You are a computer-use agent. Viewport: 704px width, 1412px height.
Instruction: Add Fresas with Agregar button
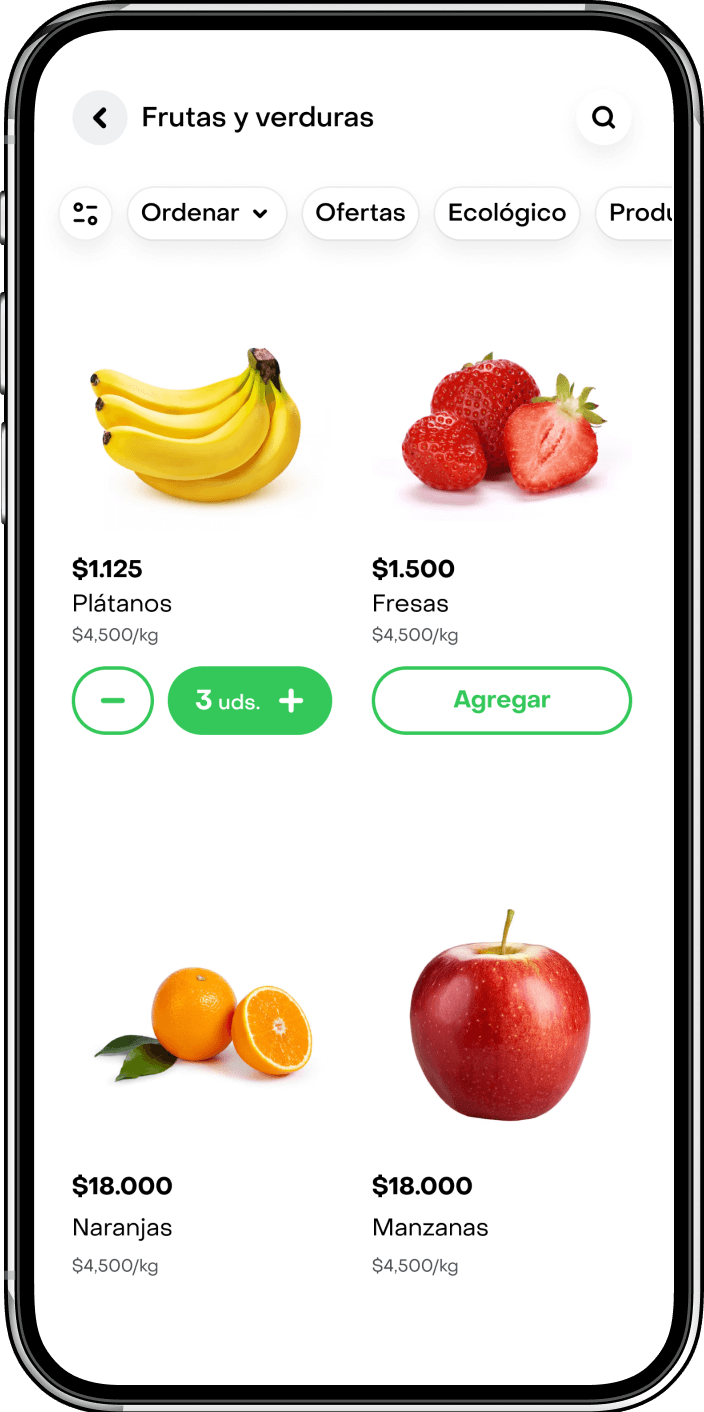501,700
